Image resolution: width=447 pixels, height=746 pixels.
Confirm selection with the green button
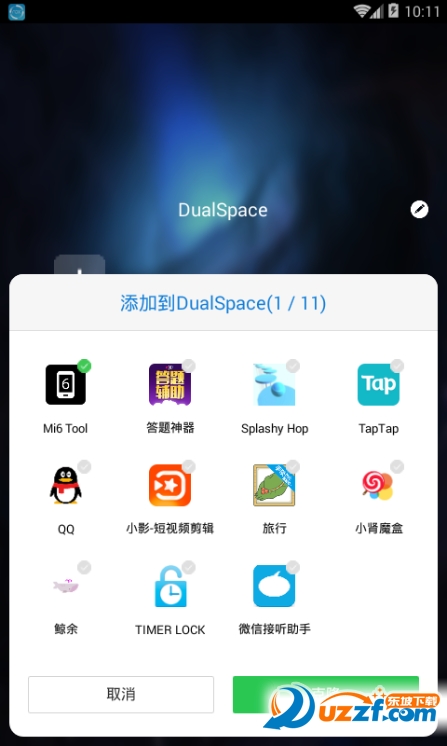tap(326, 694)
